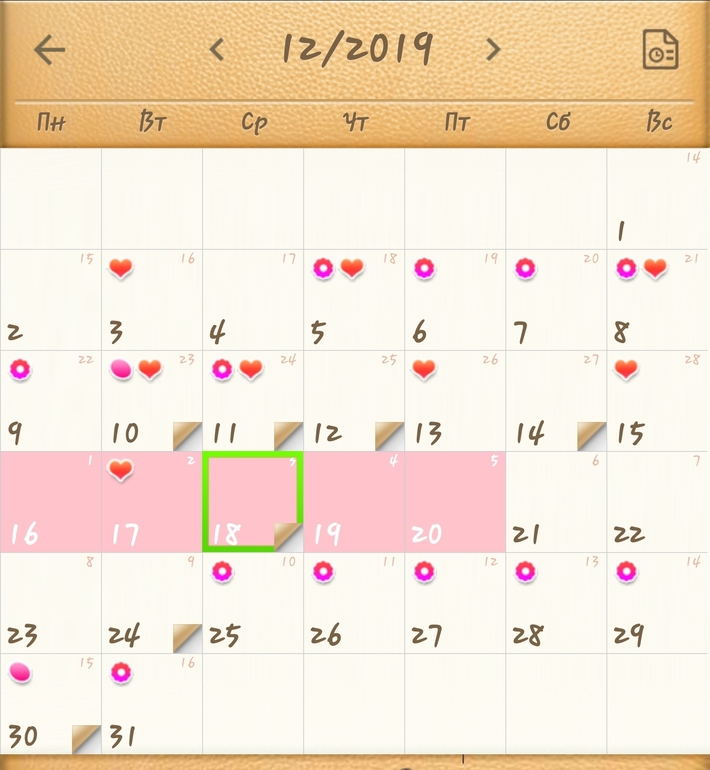Select December 17 with the heart icon
The width and height of the screenshot is (710, 770).
[x=152, y=501]
